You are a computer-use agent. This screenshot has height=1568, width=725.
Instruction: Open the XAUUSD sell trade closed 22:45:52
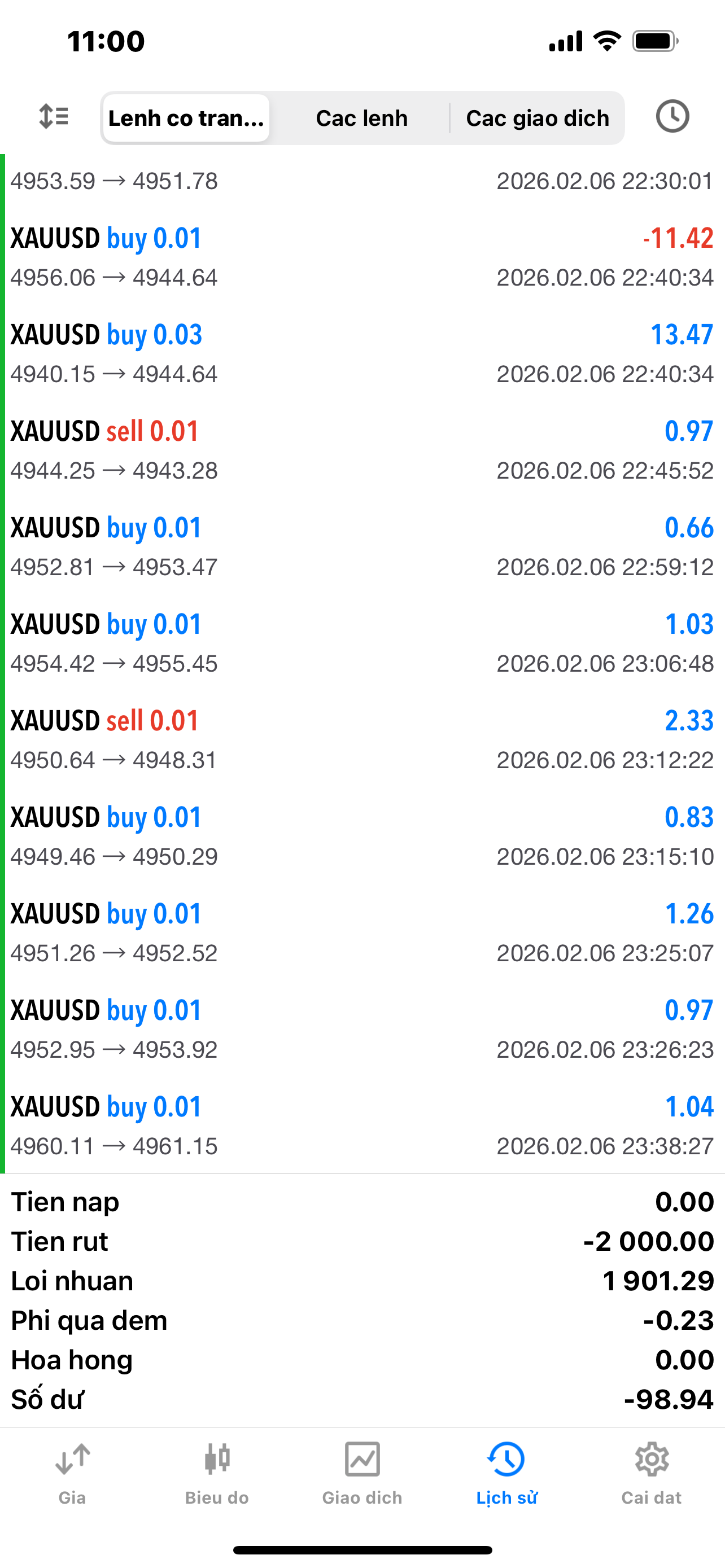pos(362,450)
